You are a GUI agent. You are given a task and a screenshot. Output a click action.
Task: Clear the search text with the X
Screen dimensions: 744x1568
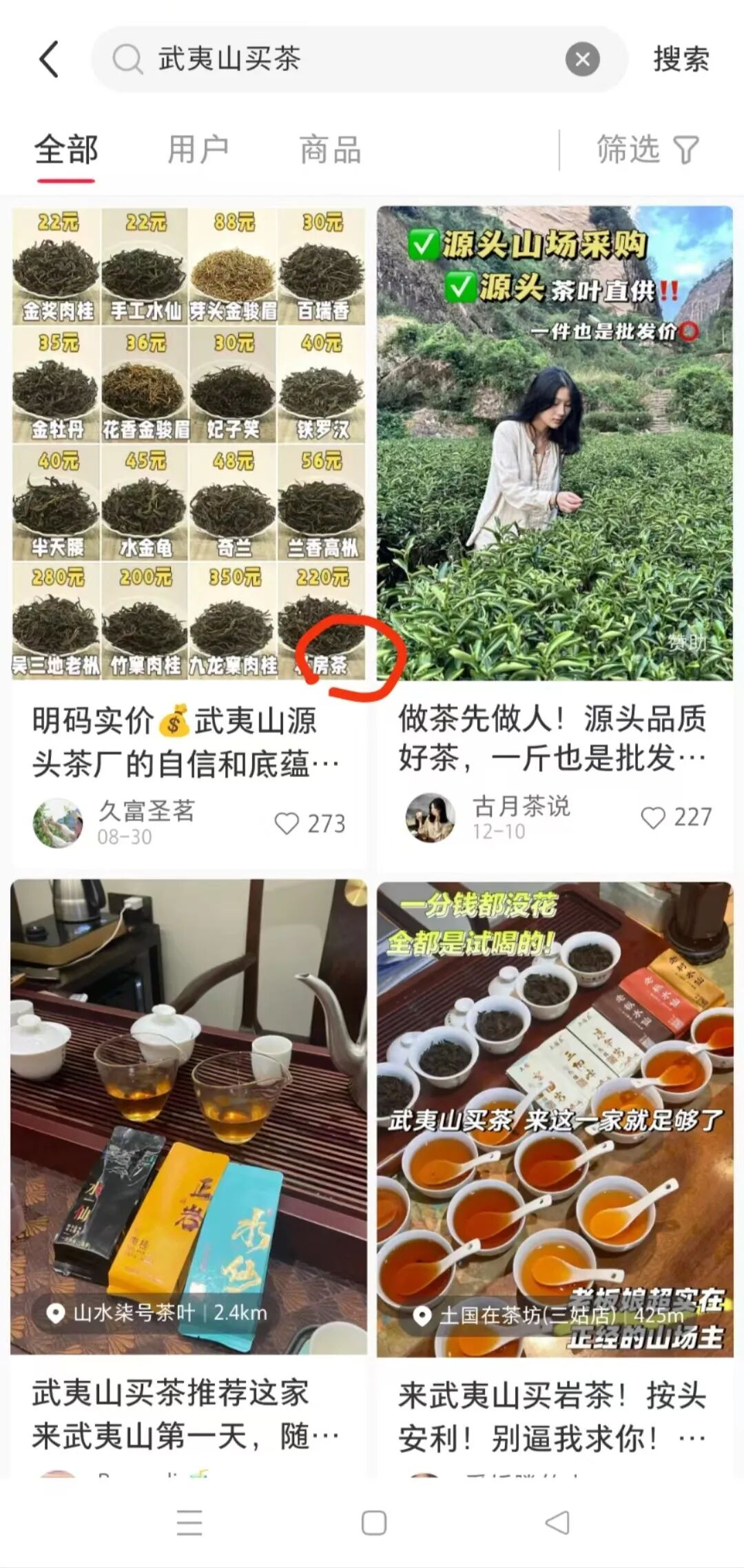[x=582, y=60]
